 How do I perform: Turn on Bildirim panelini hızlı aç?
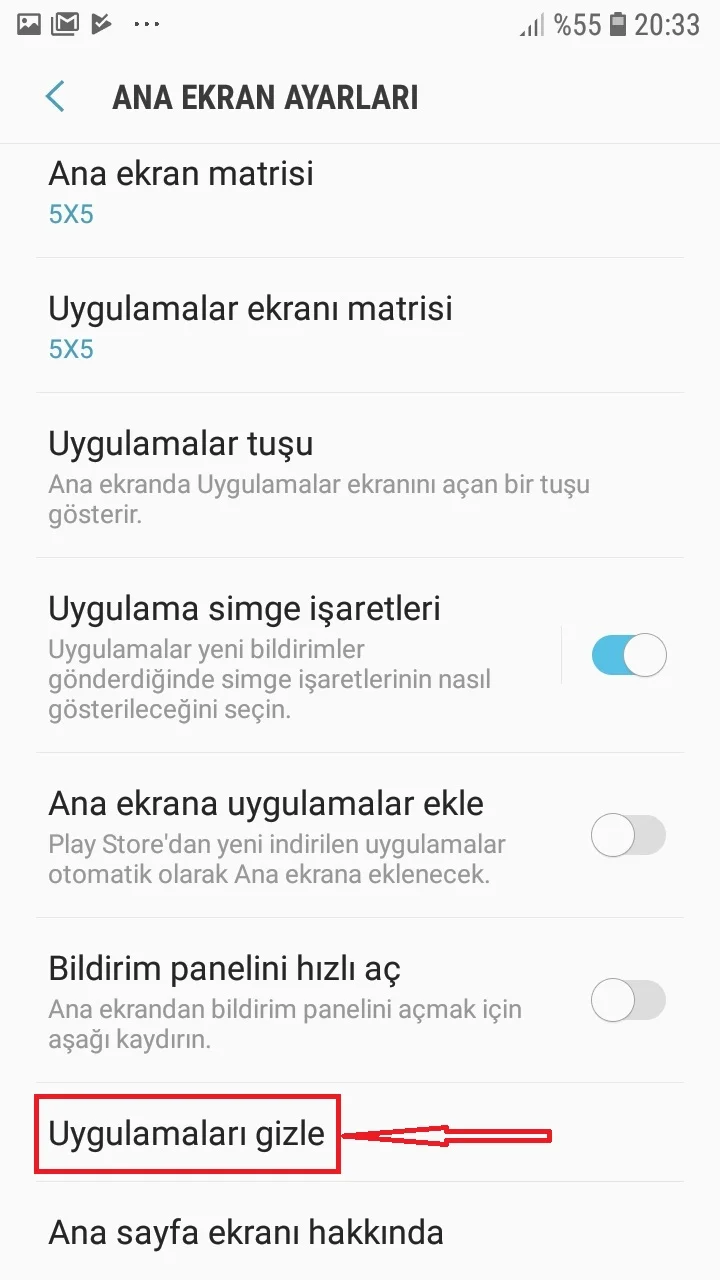(x=628, y=999)
